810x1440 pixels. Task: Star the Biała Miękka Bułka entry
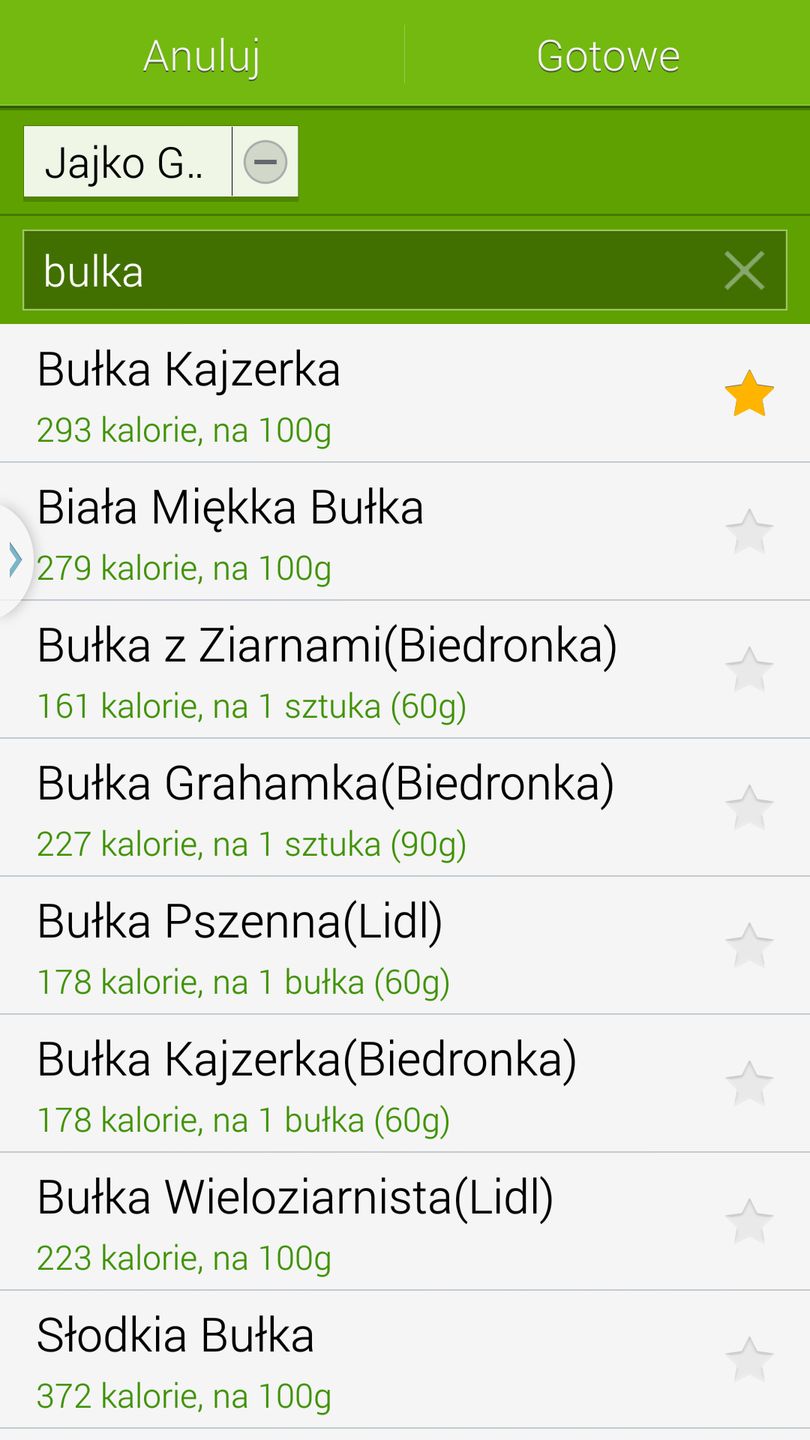click(x=749, y=530)
